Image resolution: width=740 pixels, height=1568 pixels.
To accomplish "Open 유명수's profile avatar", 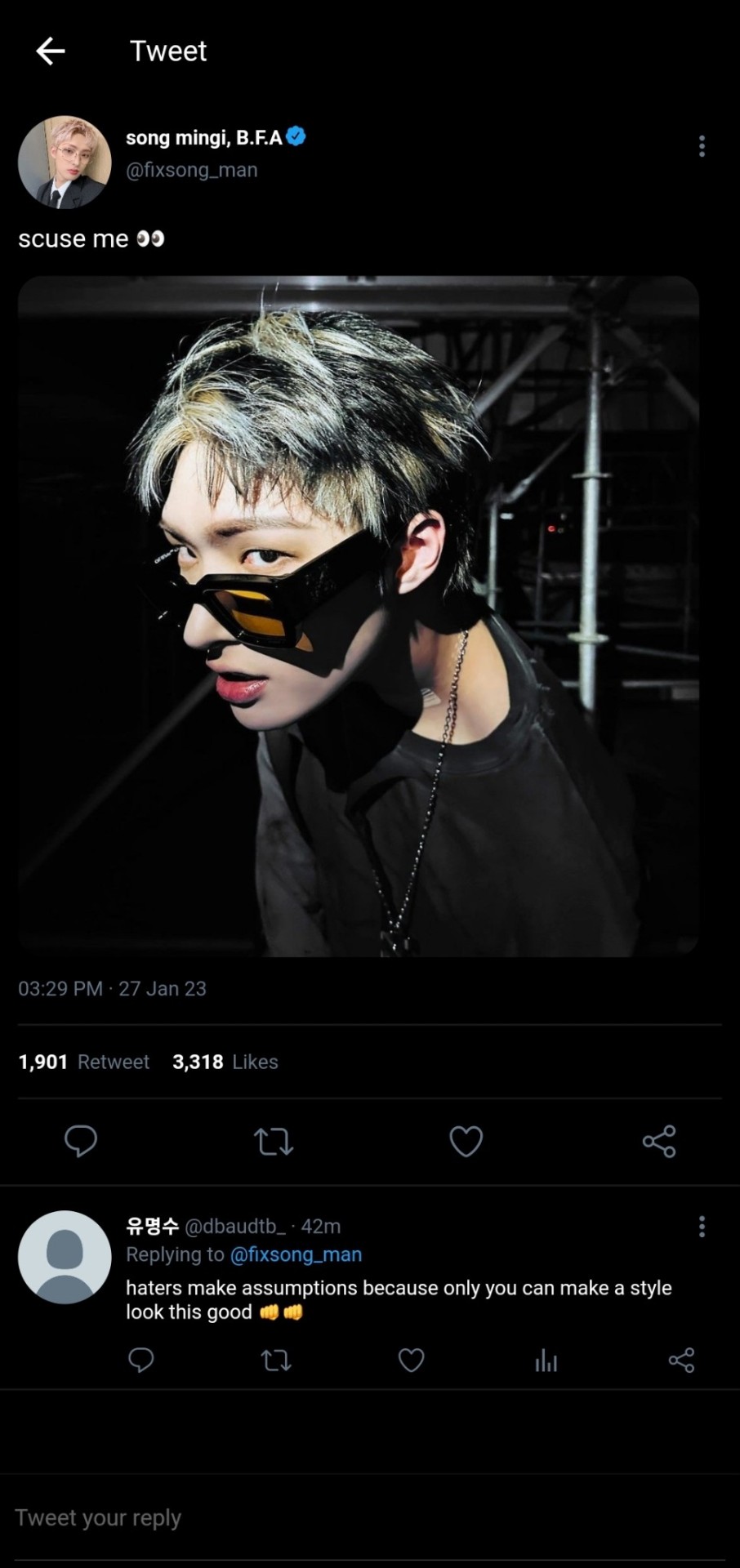I will (x=65, y=1257).
